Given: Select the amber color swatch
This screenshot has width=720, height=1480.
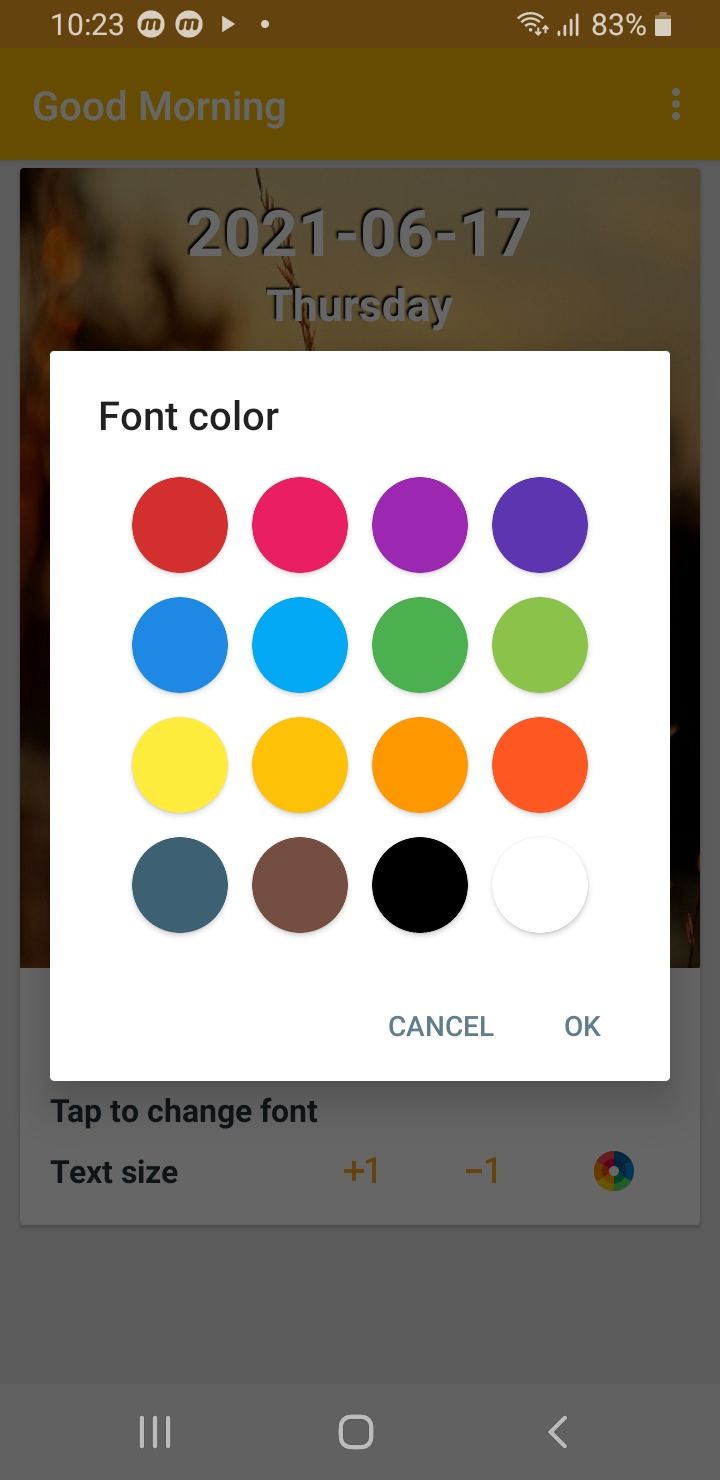Looking at the screenshot, I should (300, 765).
